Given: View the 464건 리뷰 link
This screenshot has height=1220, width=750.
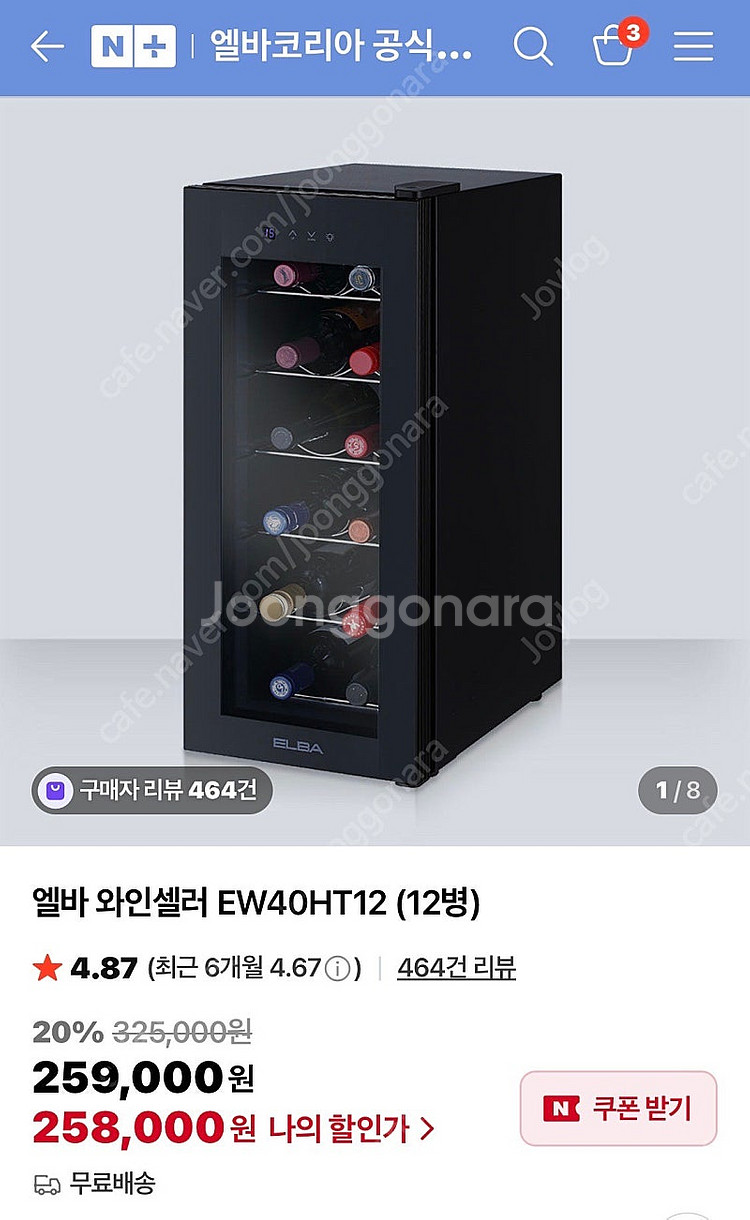Looking at the screenshot, I should [456, 968].
